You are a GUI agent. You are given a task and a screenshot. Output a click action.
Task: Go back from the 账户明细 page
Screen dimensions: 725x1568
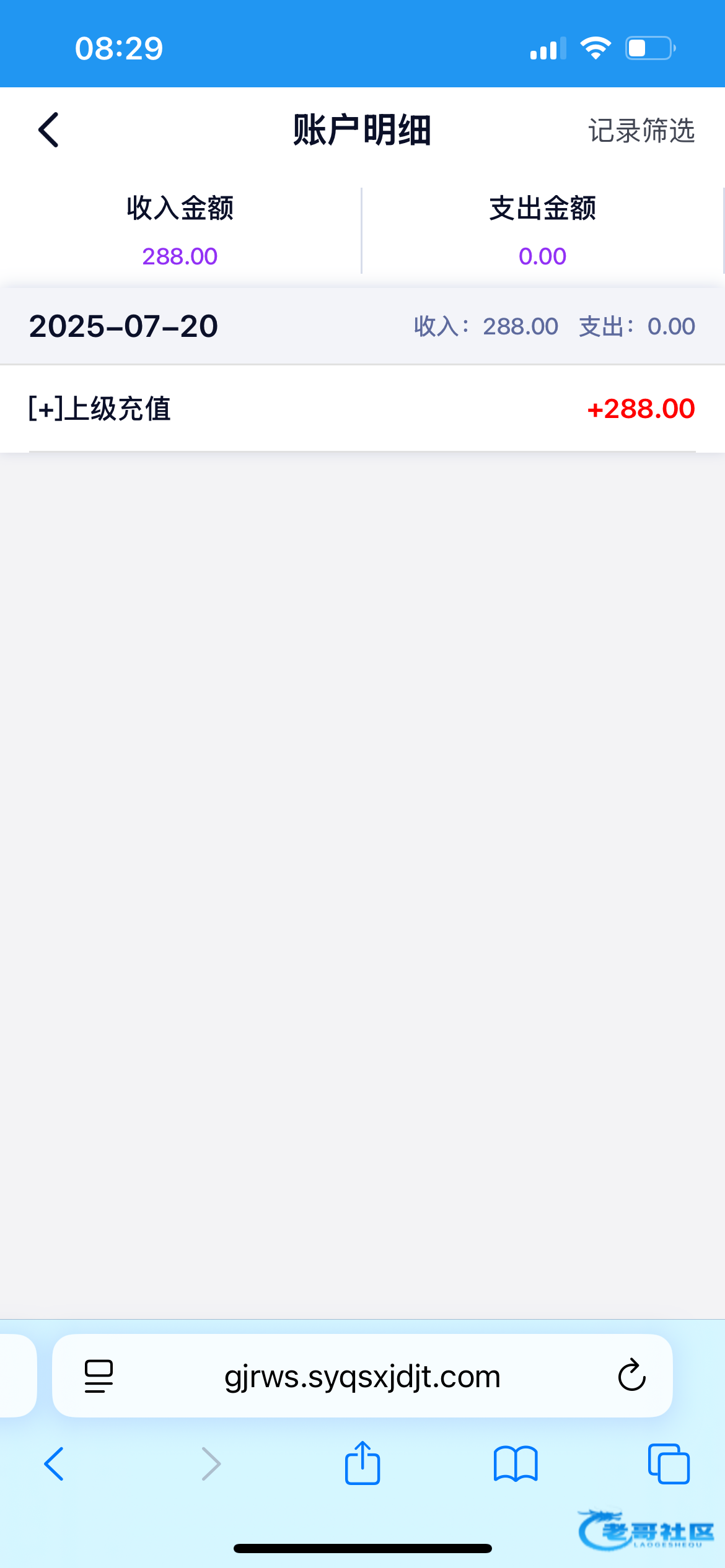(x=48, y=130)
